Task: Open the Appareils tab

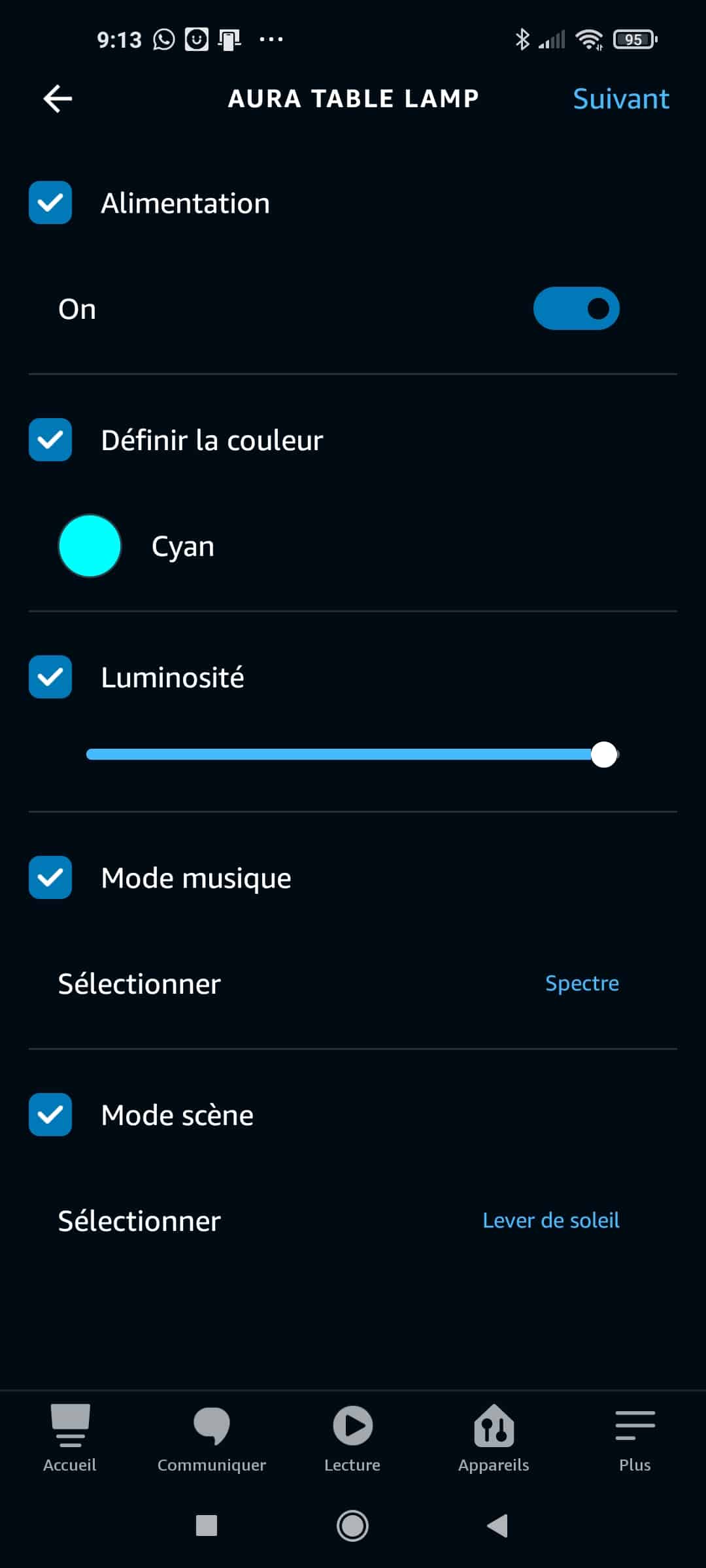Action: pos(494,1439)
